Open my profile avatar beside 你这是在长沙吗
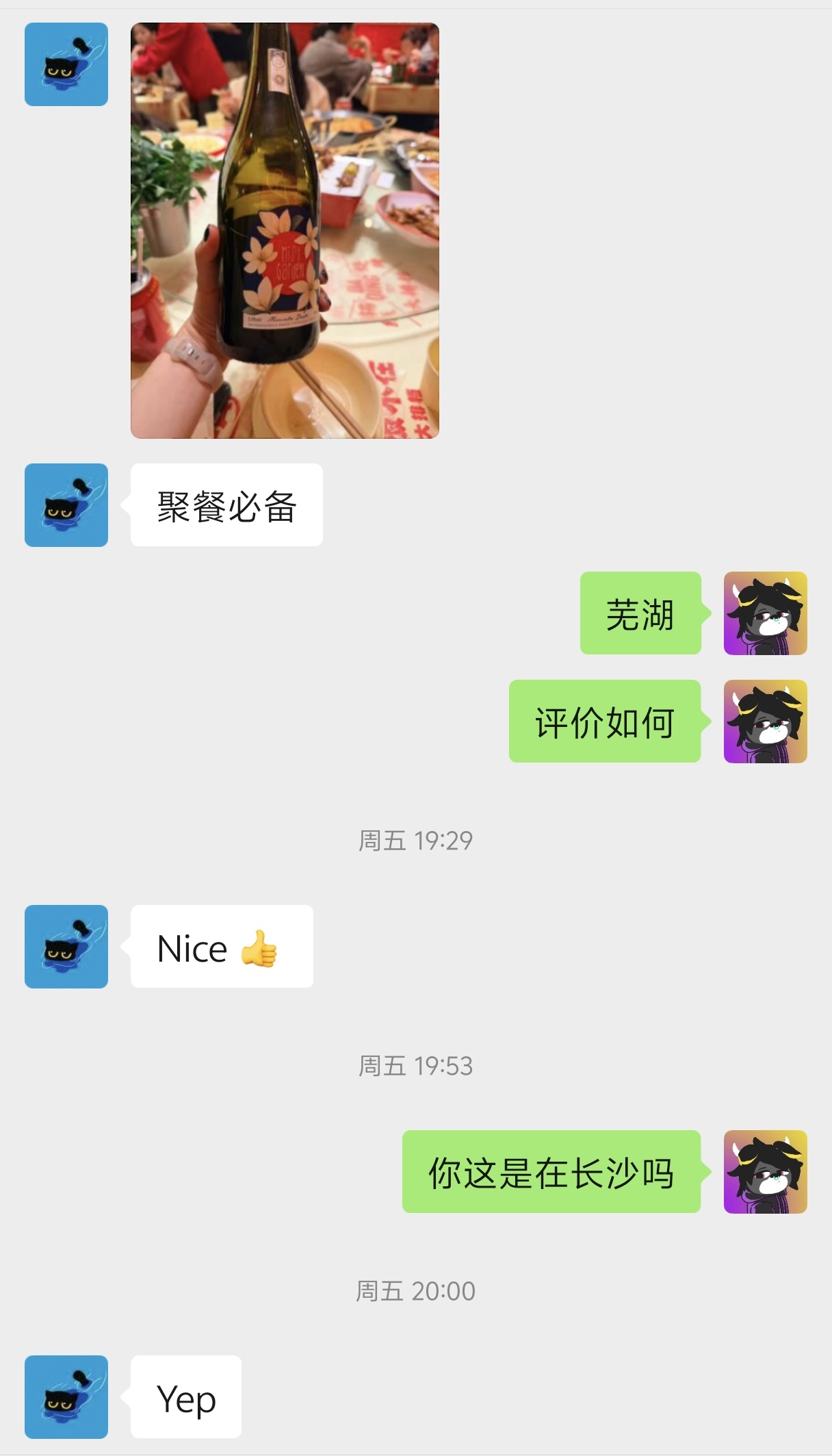This screenshot has width=832, height=1456. (x=766, y=1172)
